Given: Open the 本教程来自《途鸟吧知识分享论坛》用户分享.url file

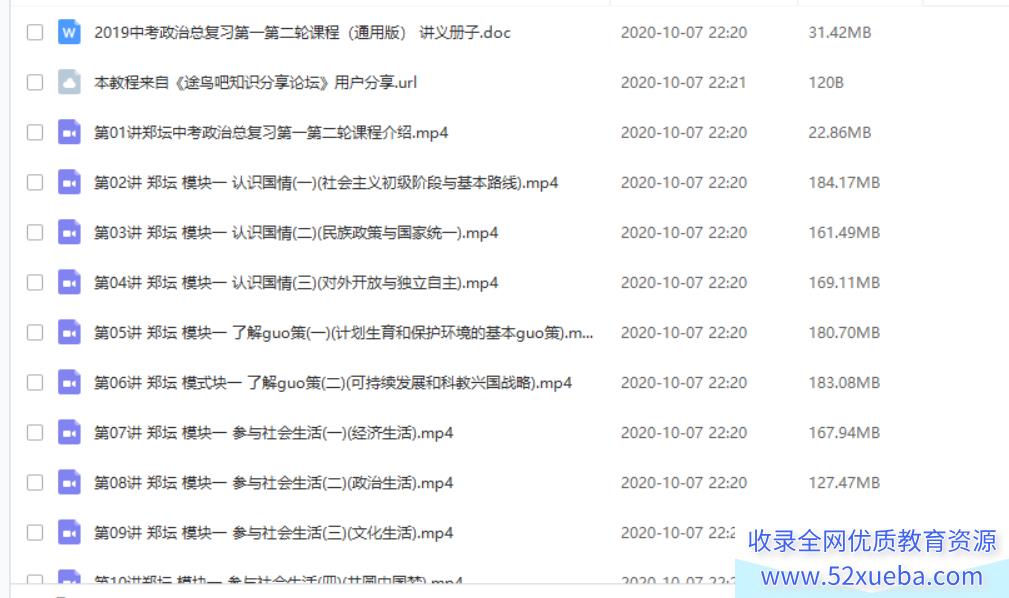Looking at the screenshot, I should click(255, 82).
